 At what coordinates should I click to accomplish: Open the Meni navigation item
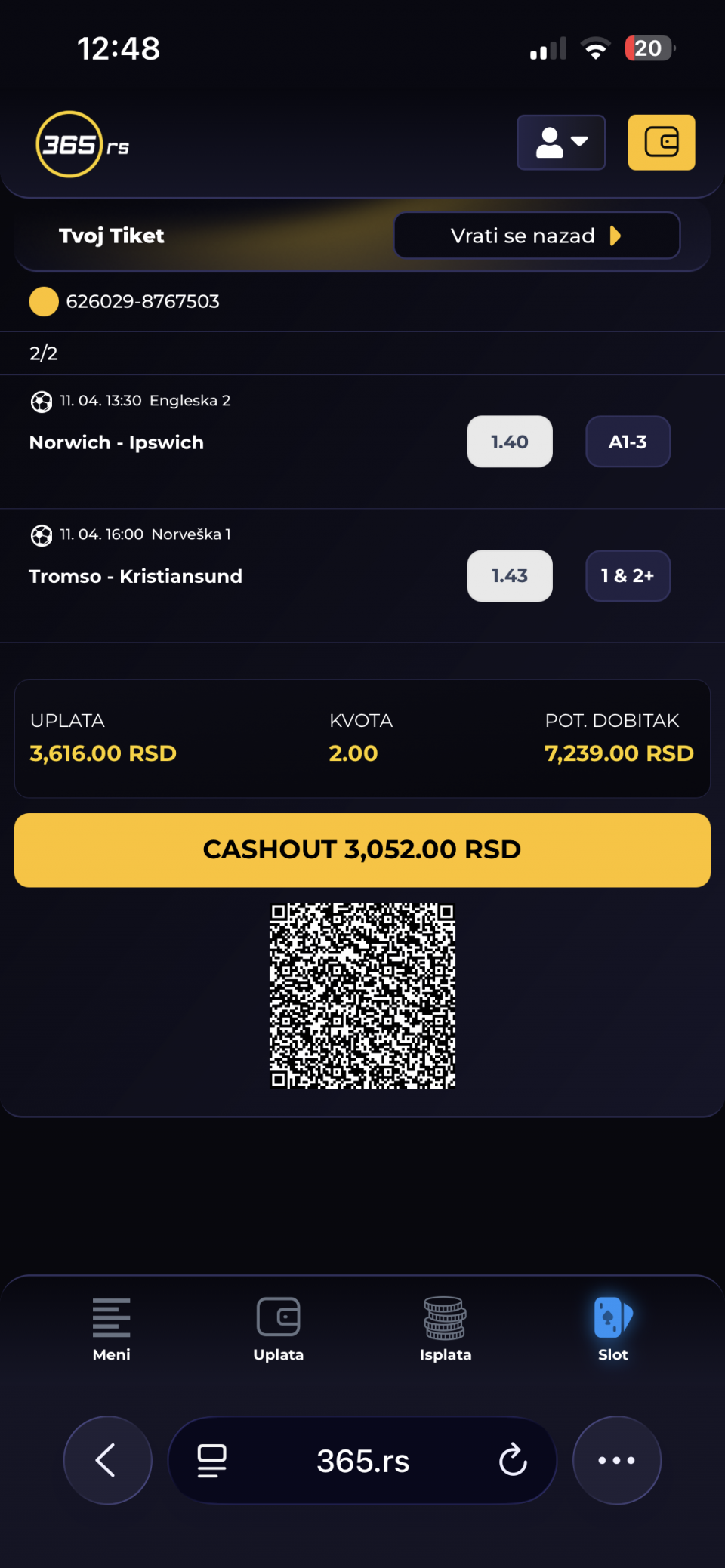[x=112, y=1329]
